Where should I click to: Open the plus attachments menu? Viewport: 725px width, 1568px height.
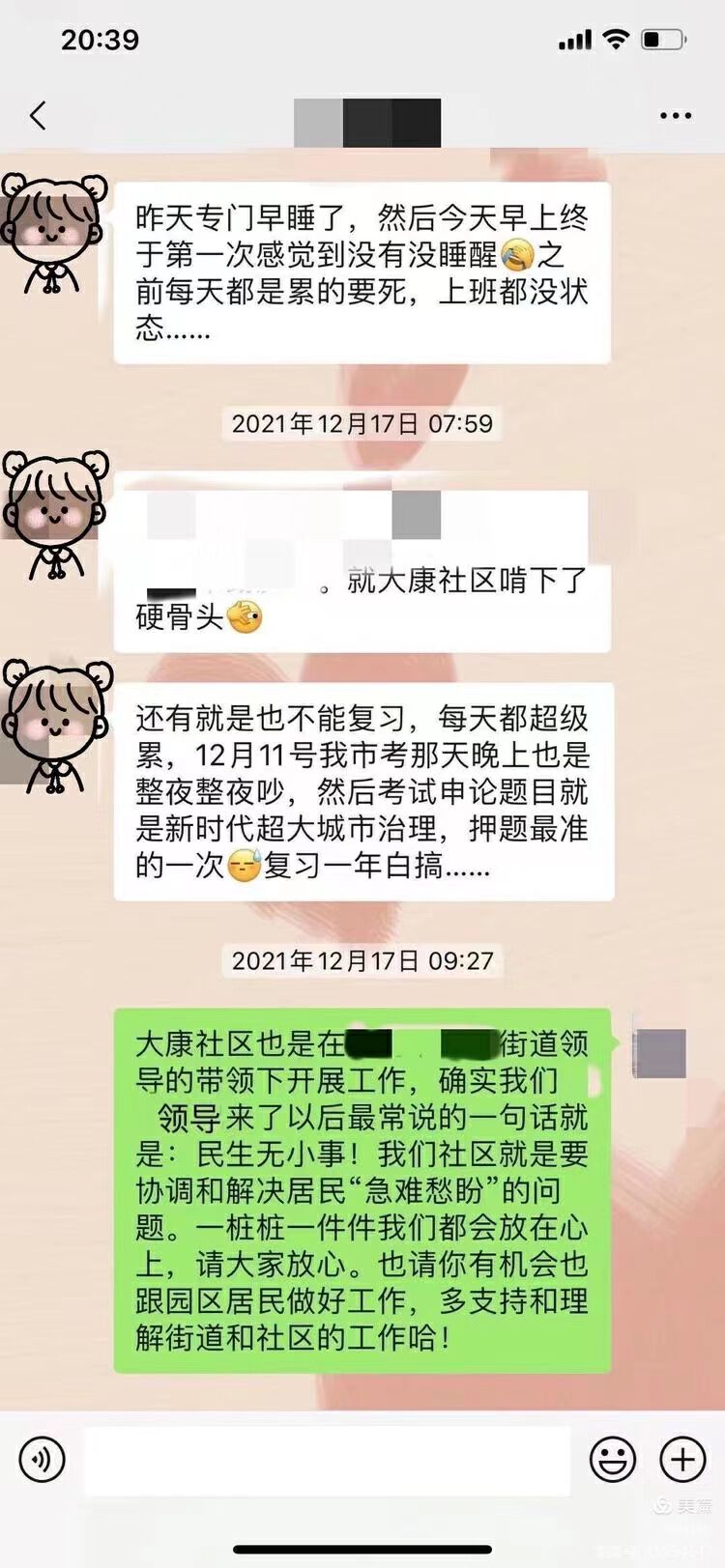[682, 1458]
